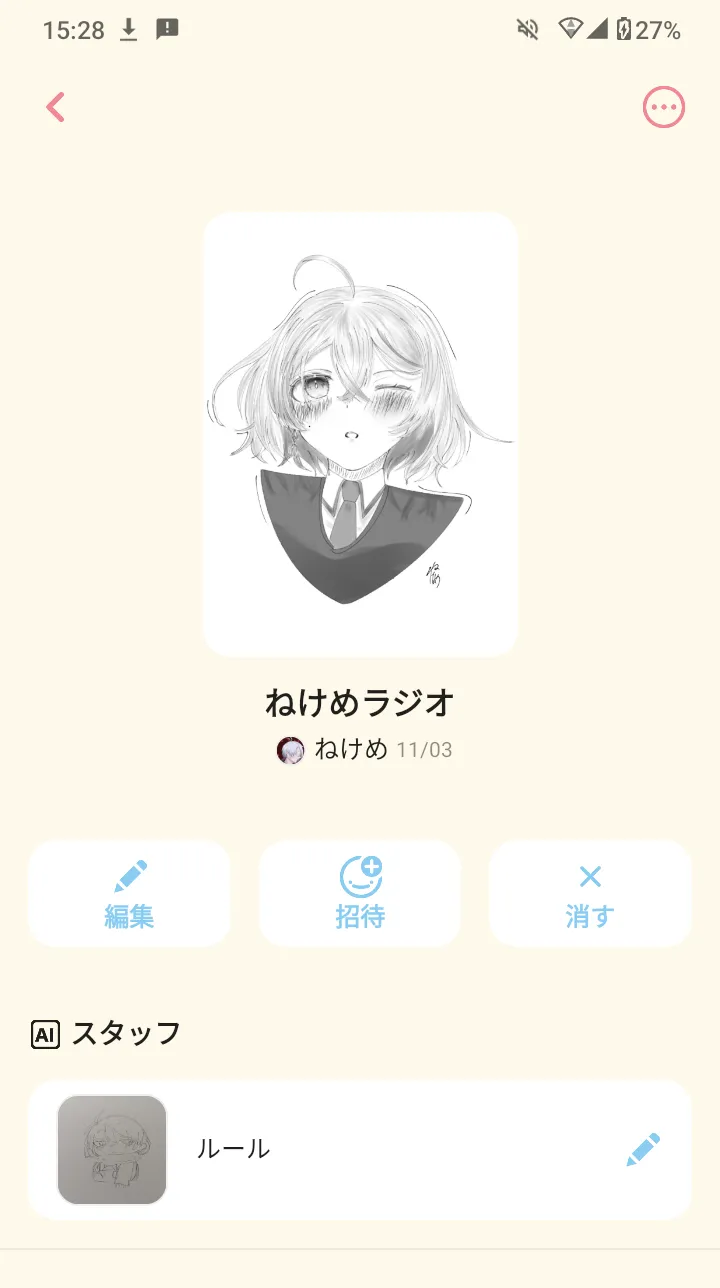Go back using the pink arrow
This screenshot has width=720, height=1288.
pos(56,107)
